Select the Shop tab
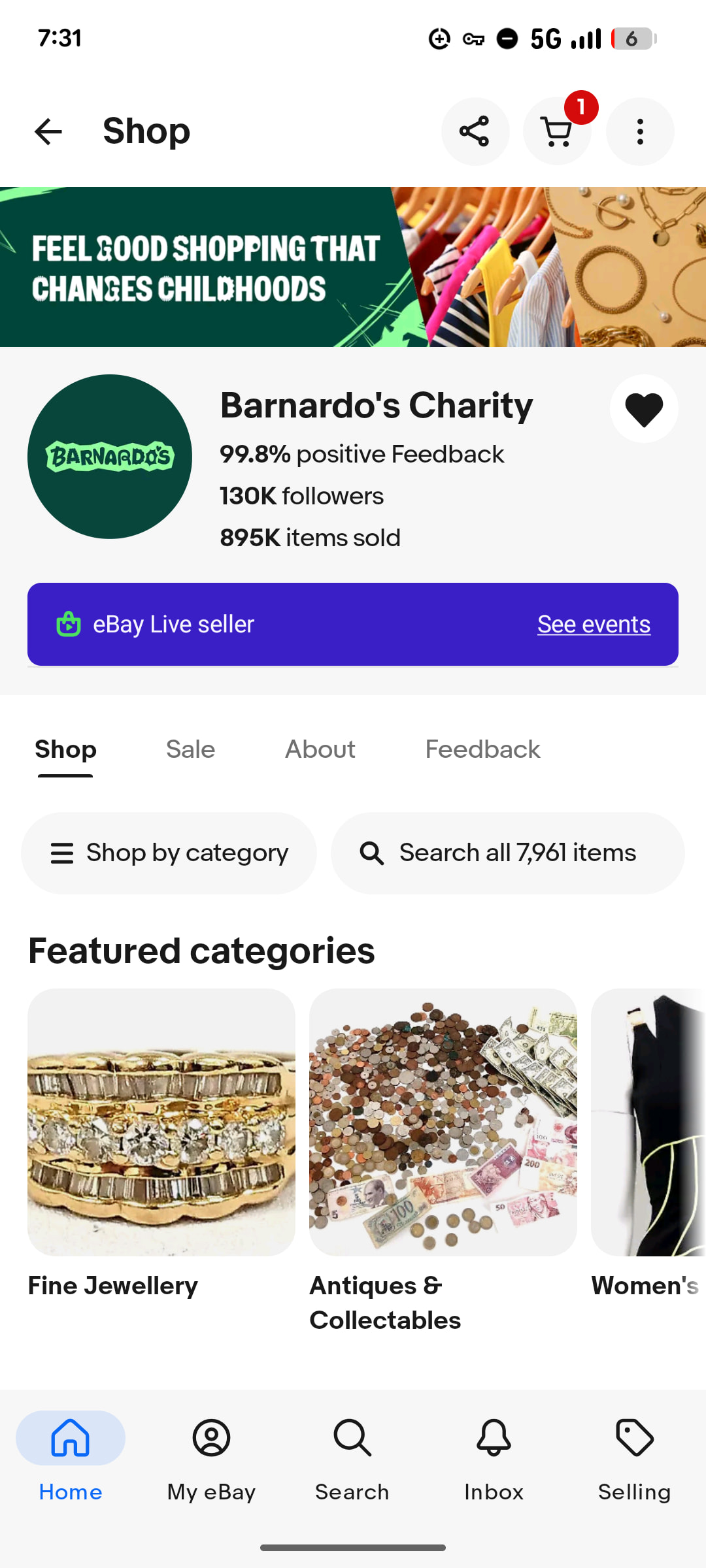Image resolution: width=706 pixels, height=1568 pixels. [x=65, y=749]
